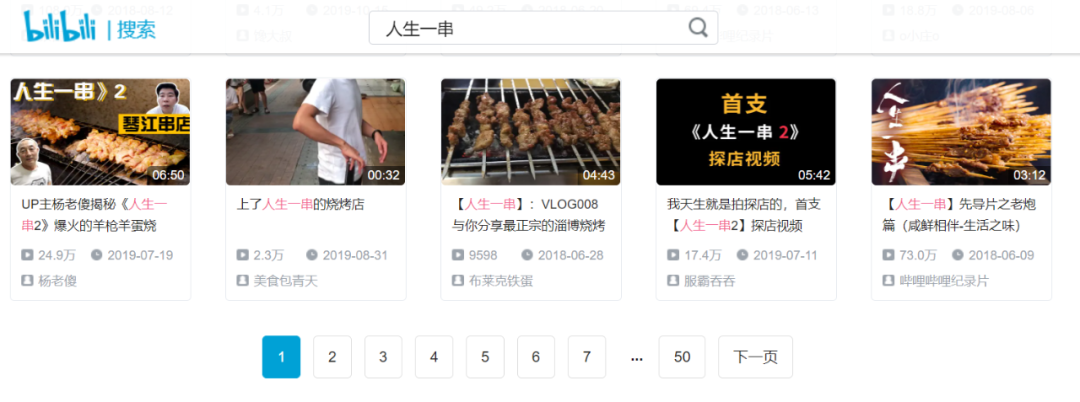Go to 下一页 next page
Image resolution: width=1080 pixels, height=402 pixels.
[755, 357]
